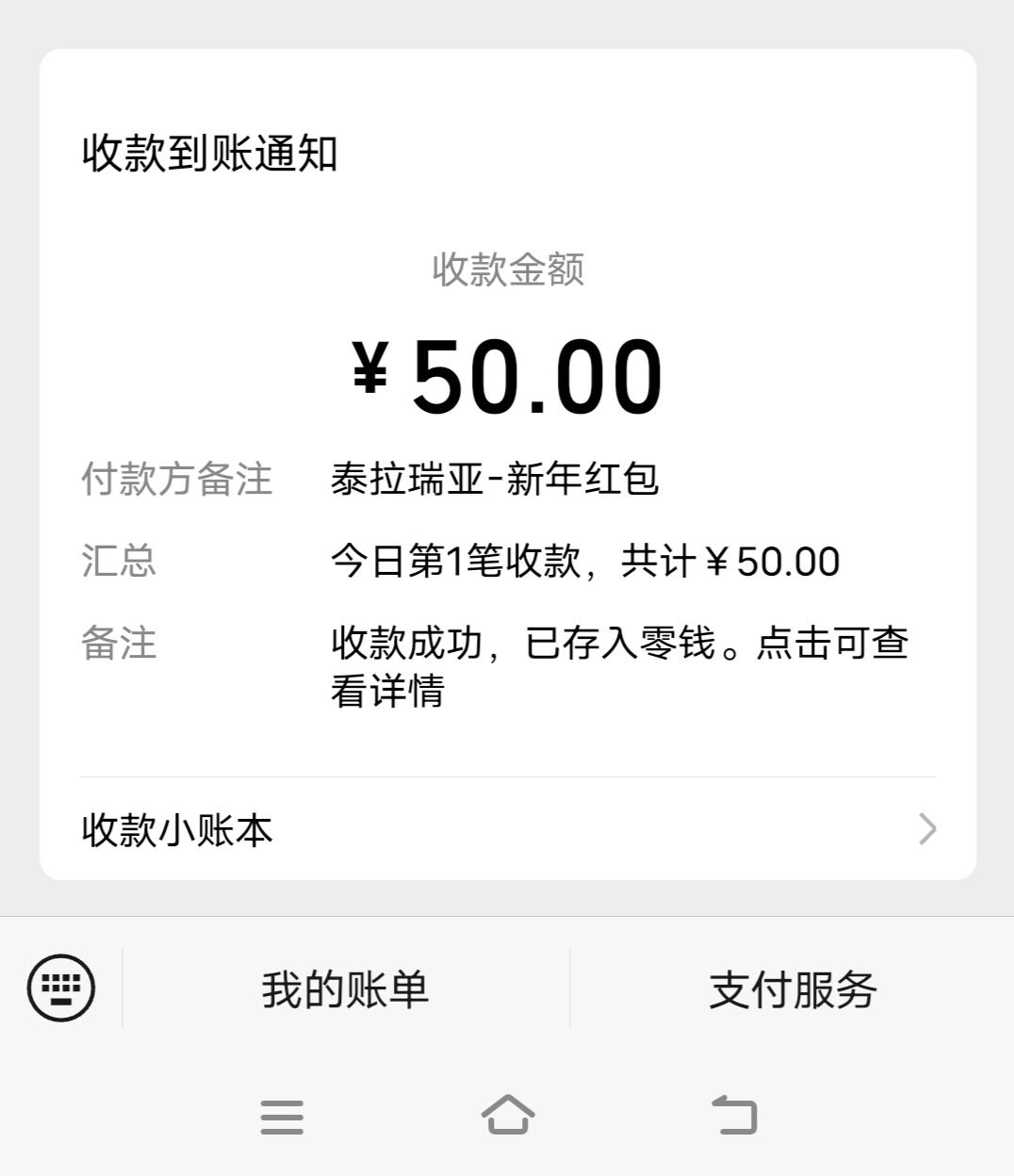Open the 收款小账本 row
The image size is (1014, 1176).
[507, 830]
